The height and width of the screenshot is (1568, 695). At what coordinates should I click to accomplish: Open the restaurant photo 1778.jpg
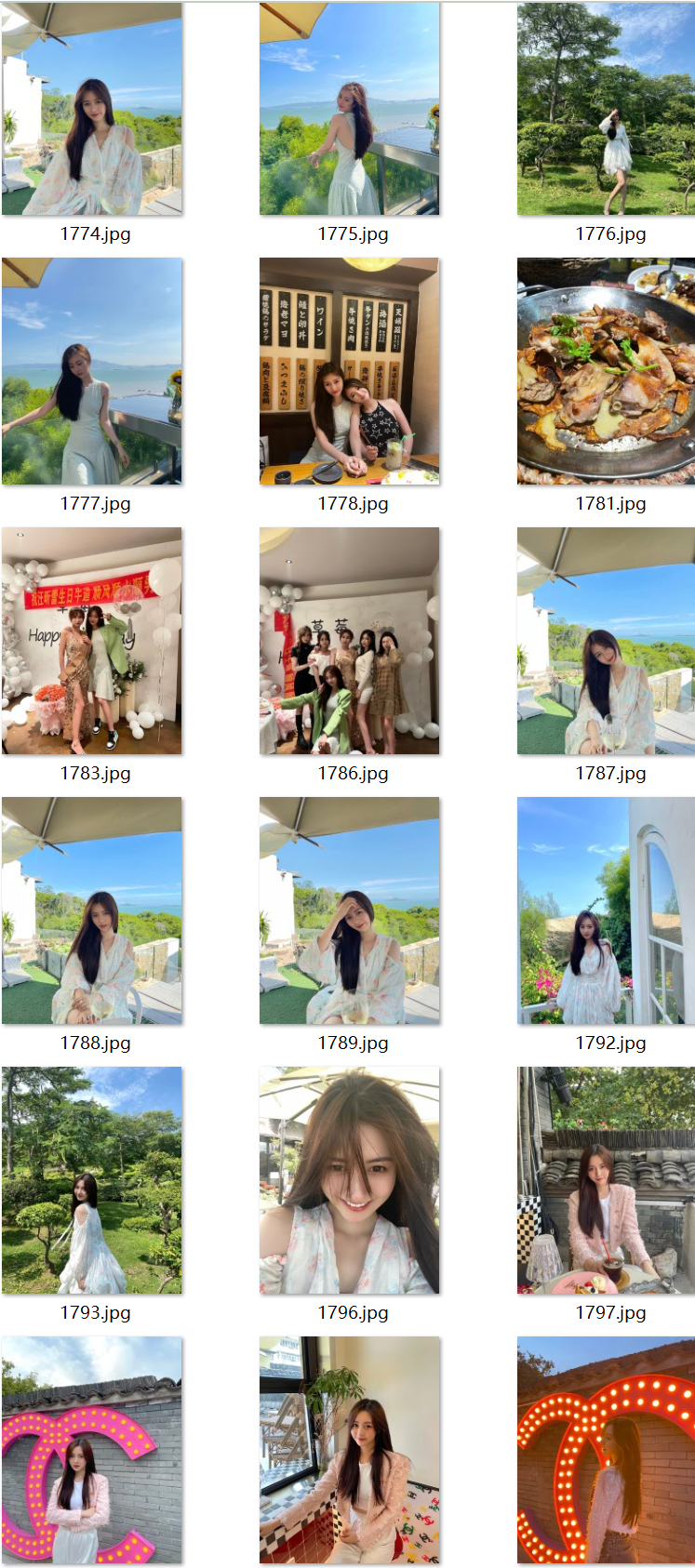(x=350, y=371)
